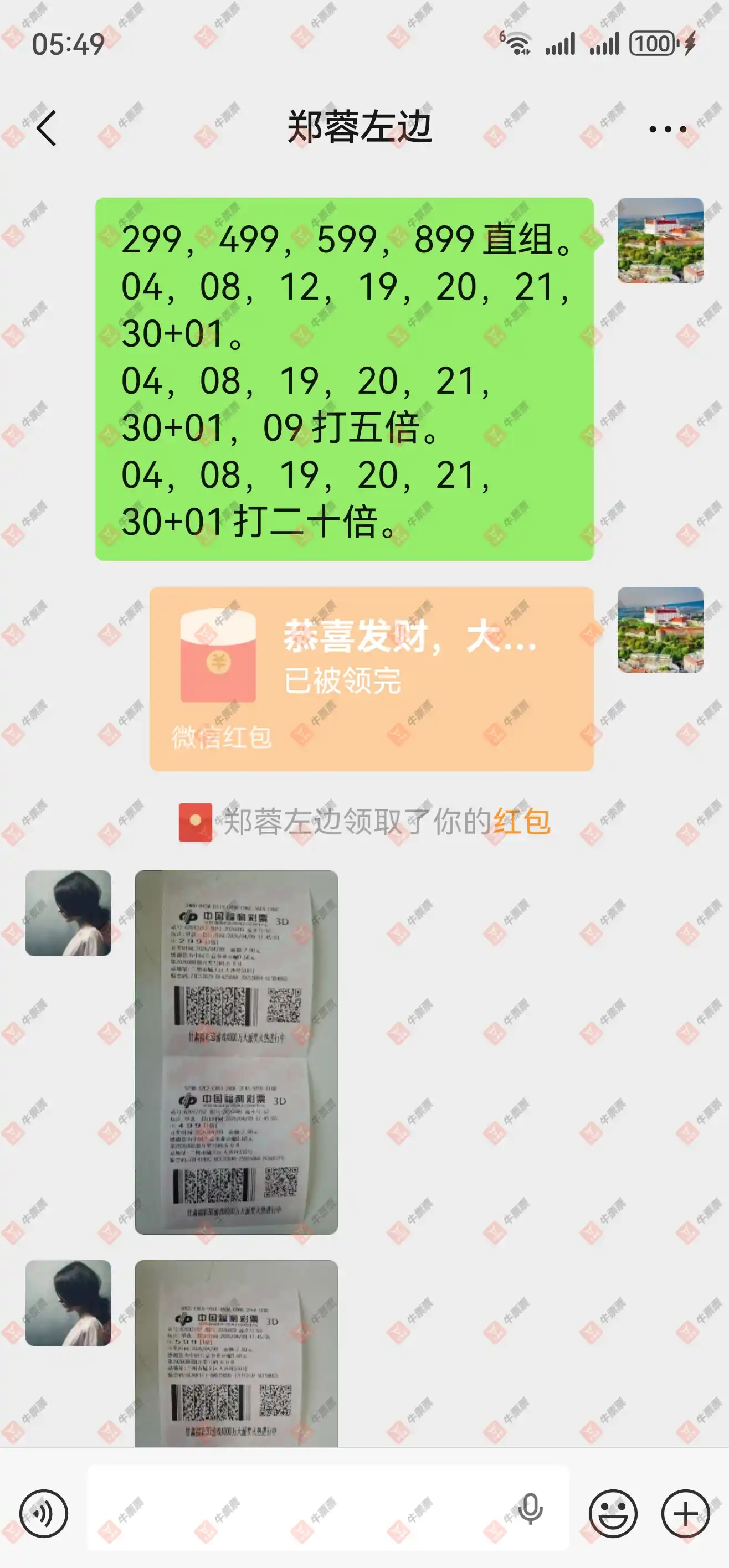View my castle avatar beside green message
This screenshot has height=1568, width=729.
[x=660, y=240]
